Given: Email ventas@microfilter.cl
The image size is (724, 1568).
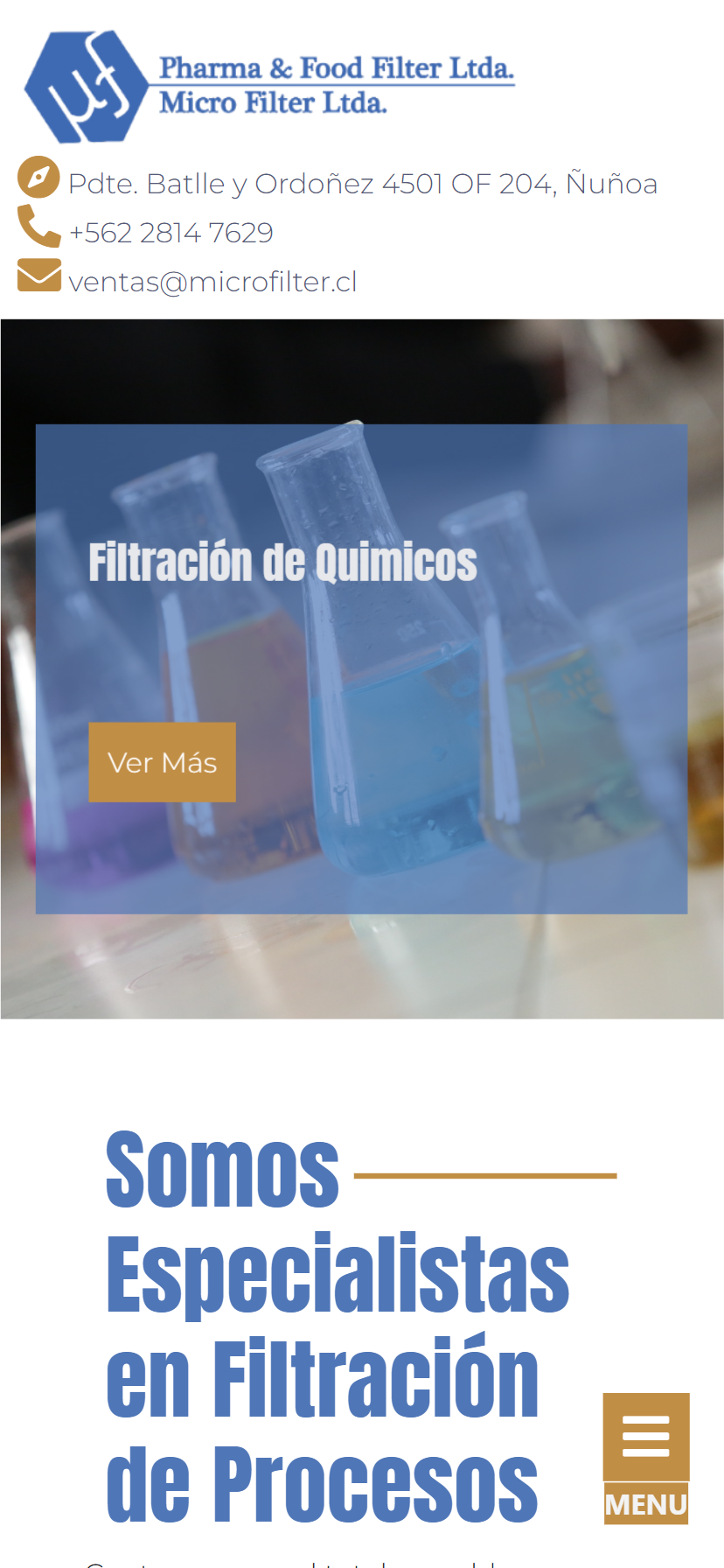Looking at the screenshot, I should coord(212,282).
